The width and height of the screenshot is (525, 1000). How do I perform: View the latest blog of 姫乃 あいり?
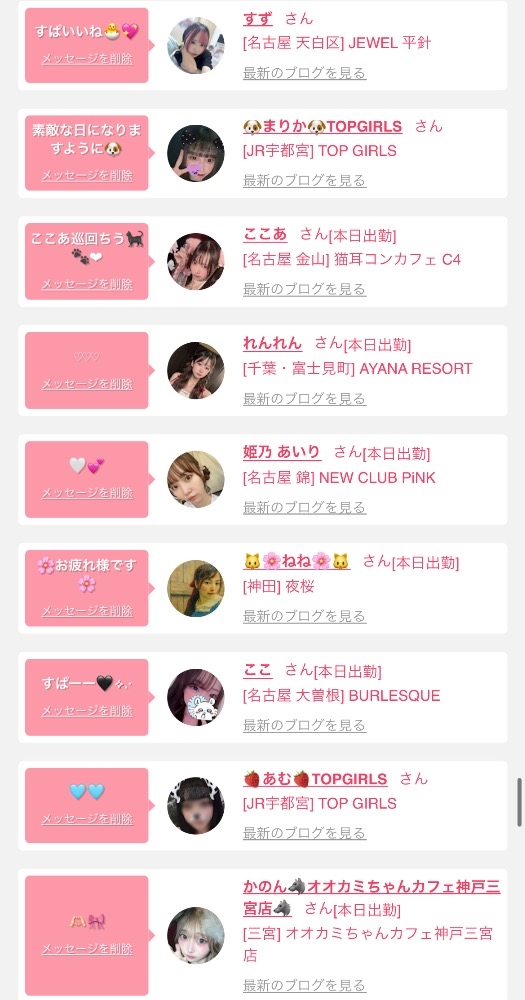304,507
